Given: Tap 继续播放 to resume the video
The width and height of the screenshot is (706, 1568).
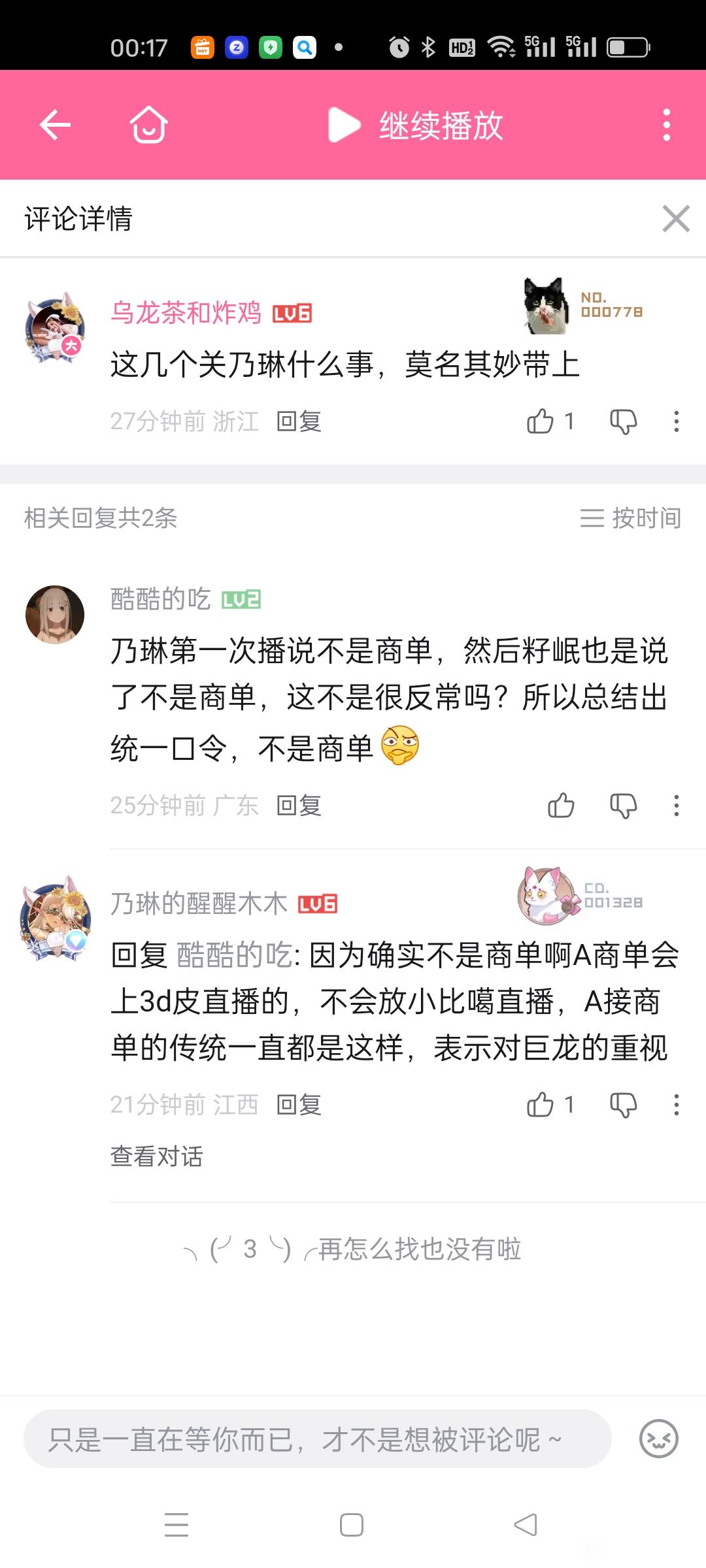Looking at the screenshot, I should 416,125.
